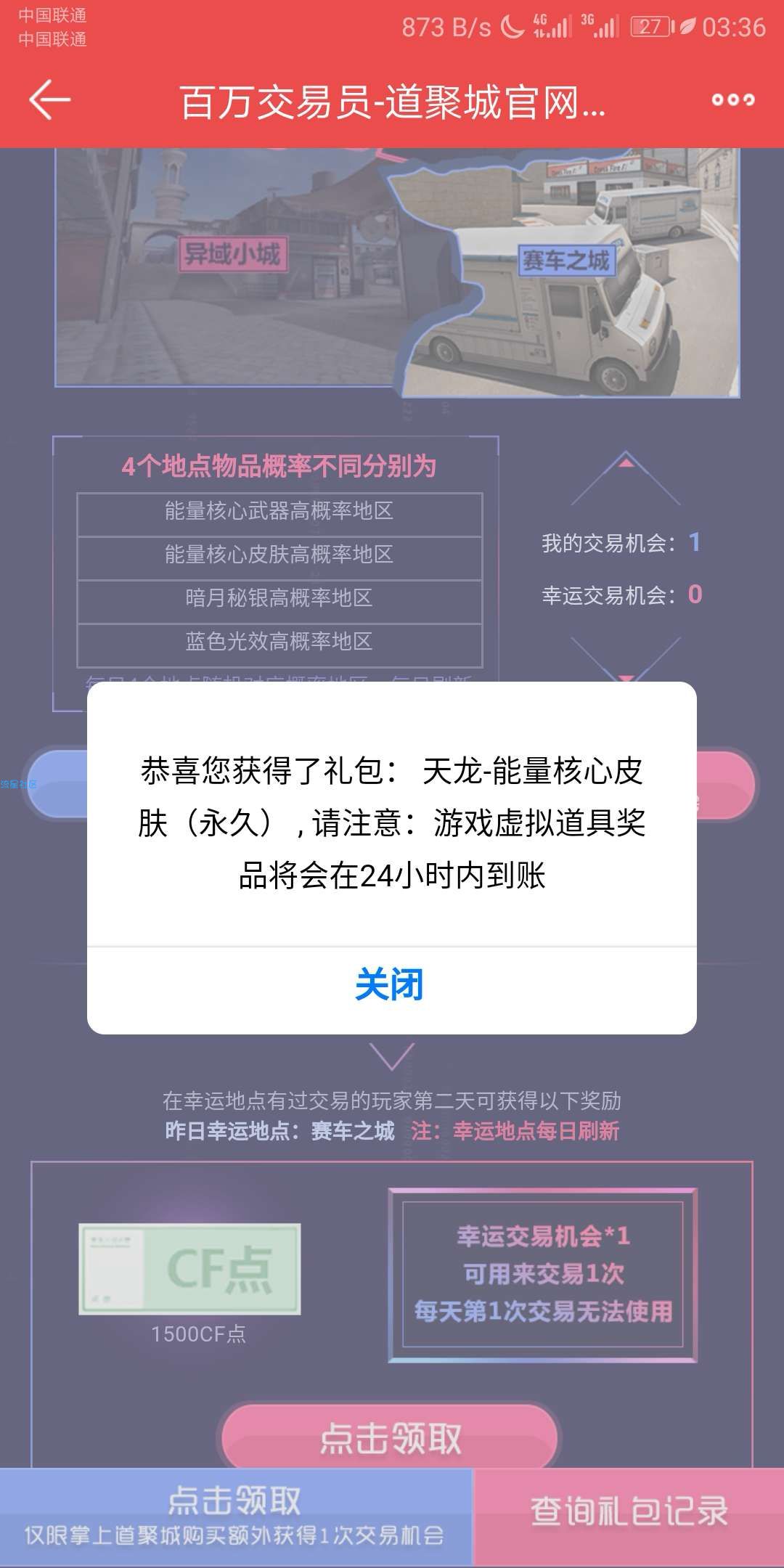Claim the 1500CF点 lucky location reward

390,1438
